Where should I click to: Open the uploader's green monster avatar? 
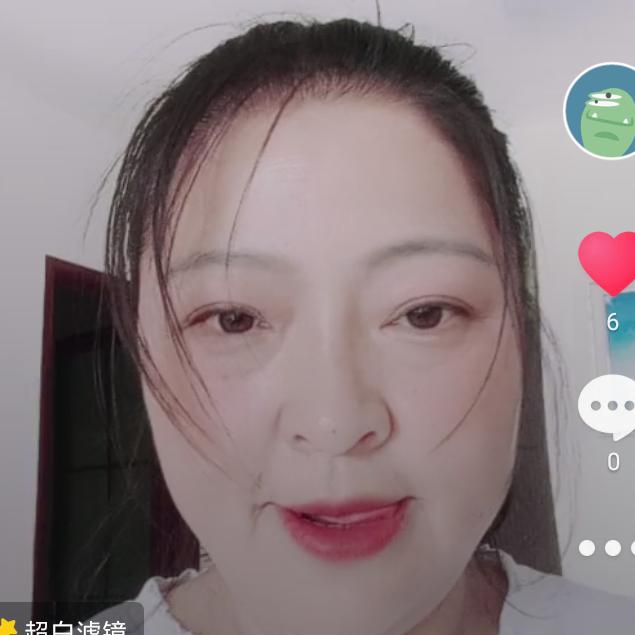click(604, 111)
